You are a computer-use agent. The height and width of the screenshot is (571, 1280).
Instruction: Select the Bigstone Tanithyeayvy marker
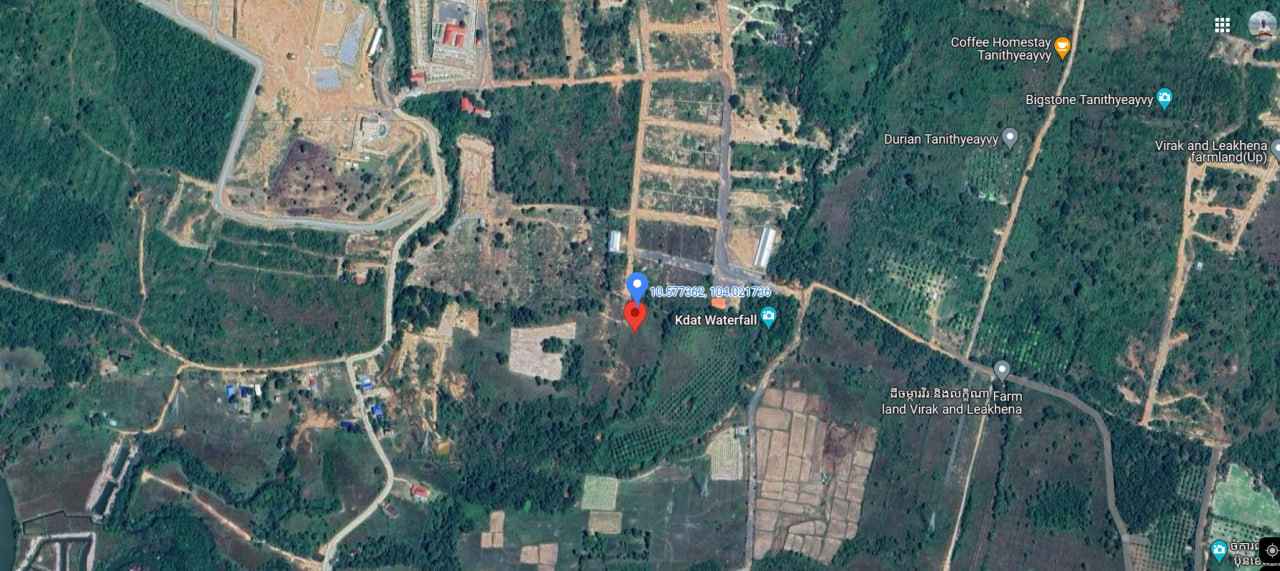[1164, 98]
